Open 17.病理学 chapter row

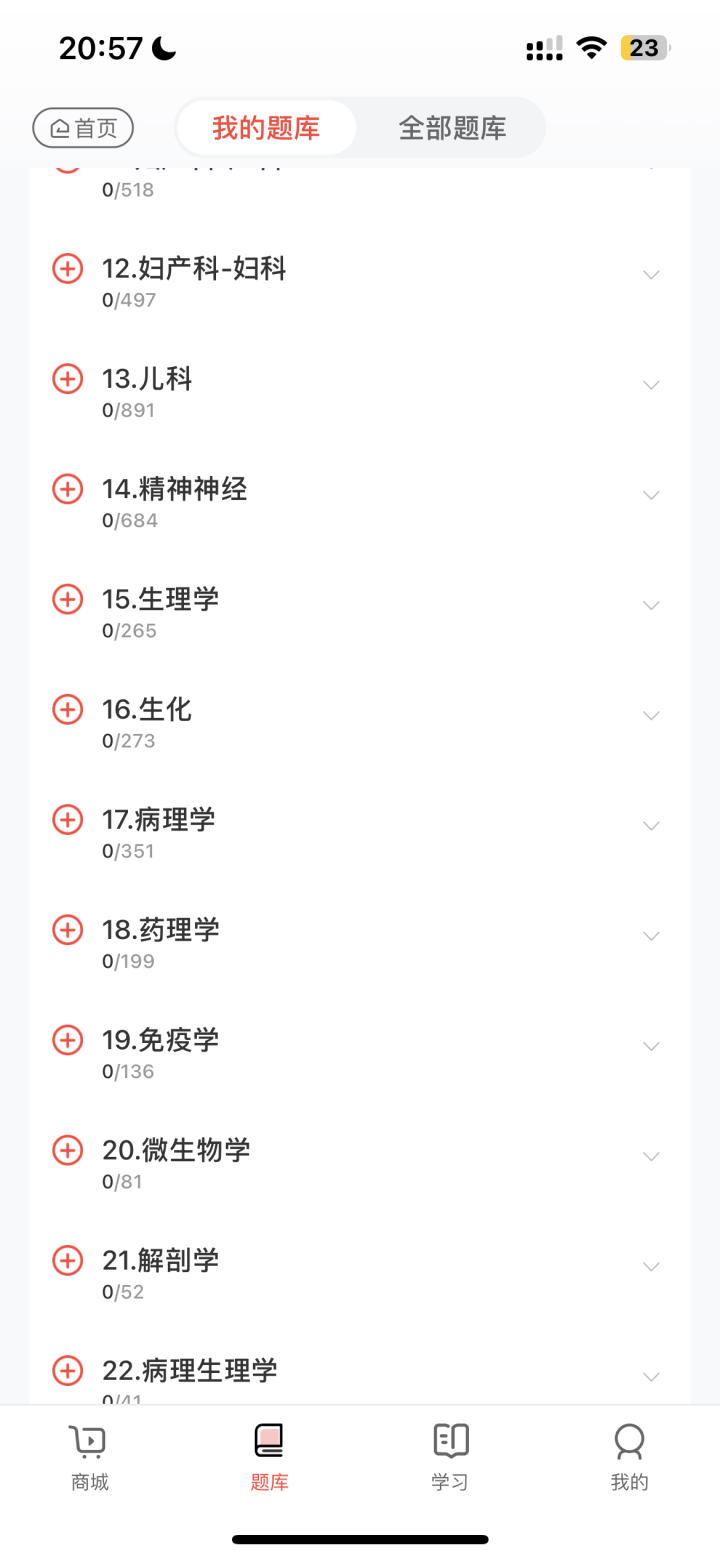360,832
